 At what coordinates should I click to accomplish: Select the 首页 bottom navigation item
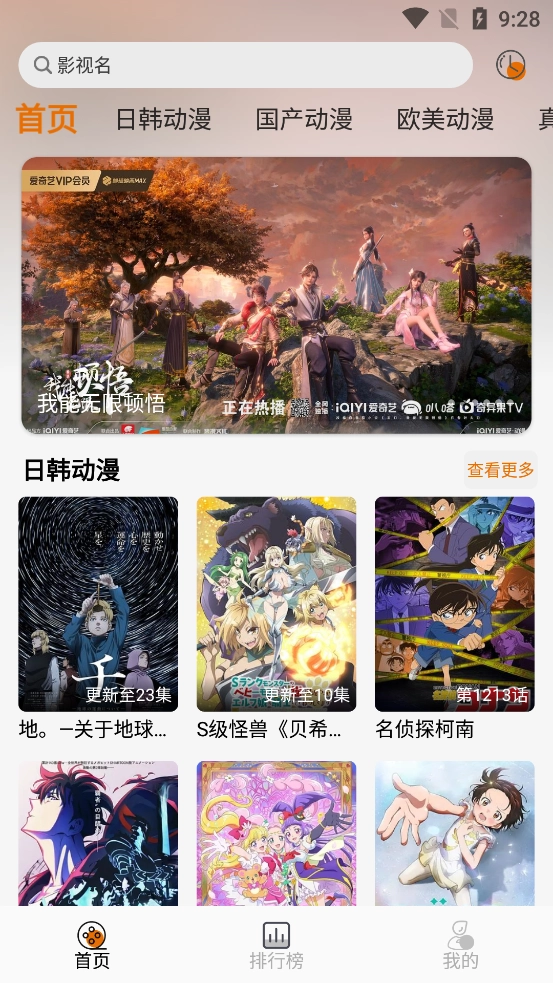click(92, 945)
